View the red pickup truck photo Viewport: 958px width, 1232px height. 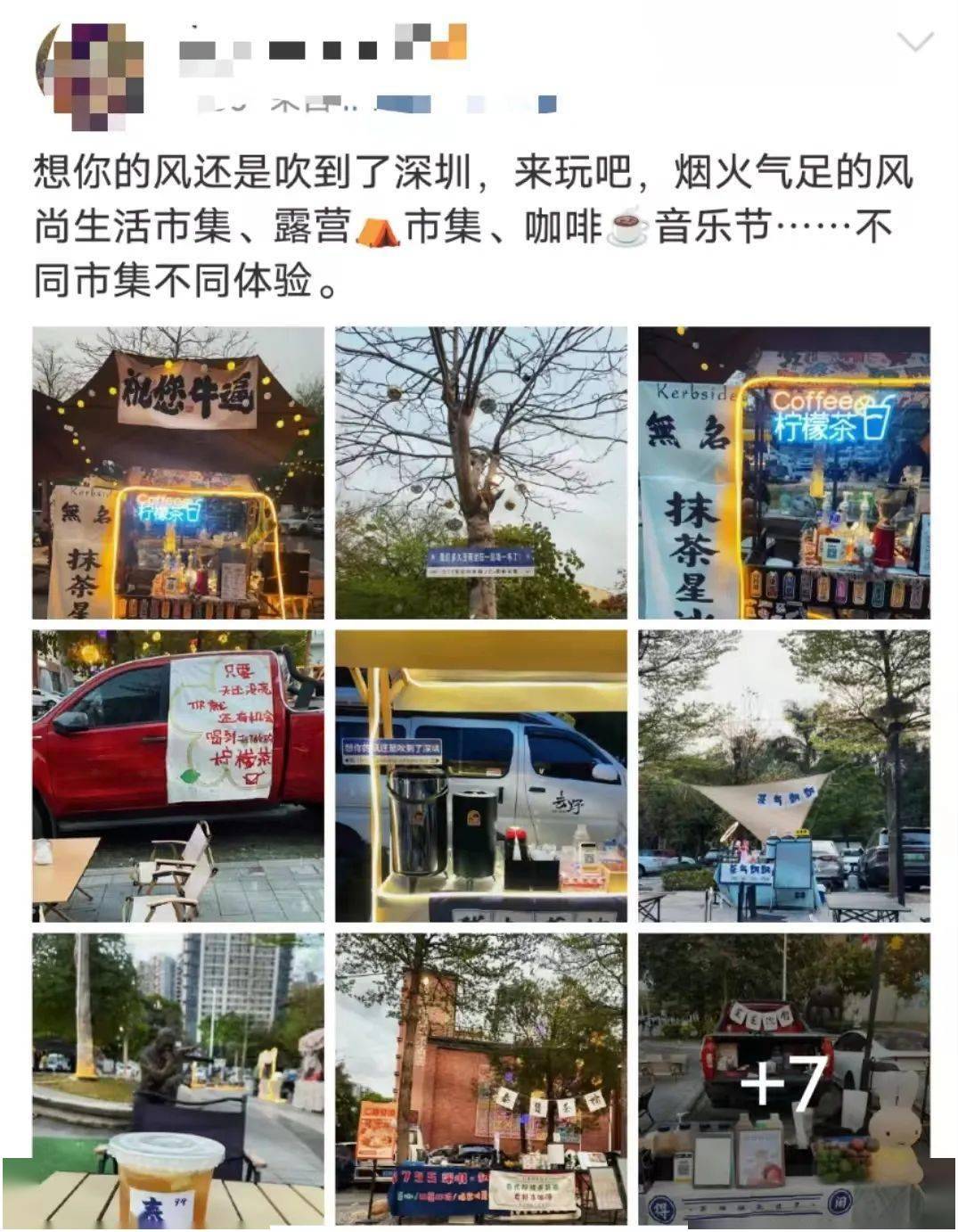click(178, 776)
